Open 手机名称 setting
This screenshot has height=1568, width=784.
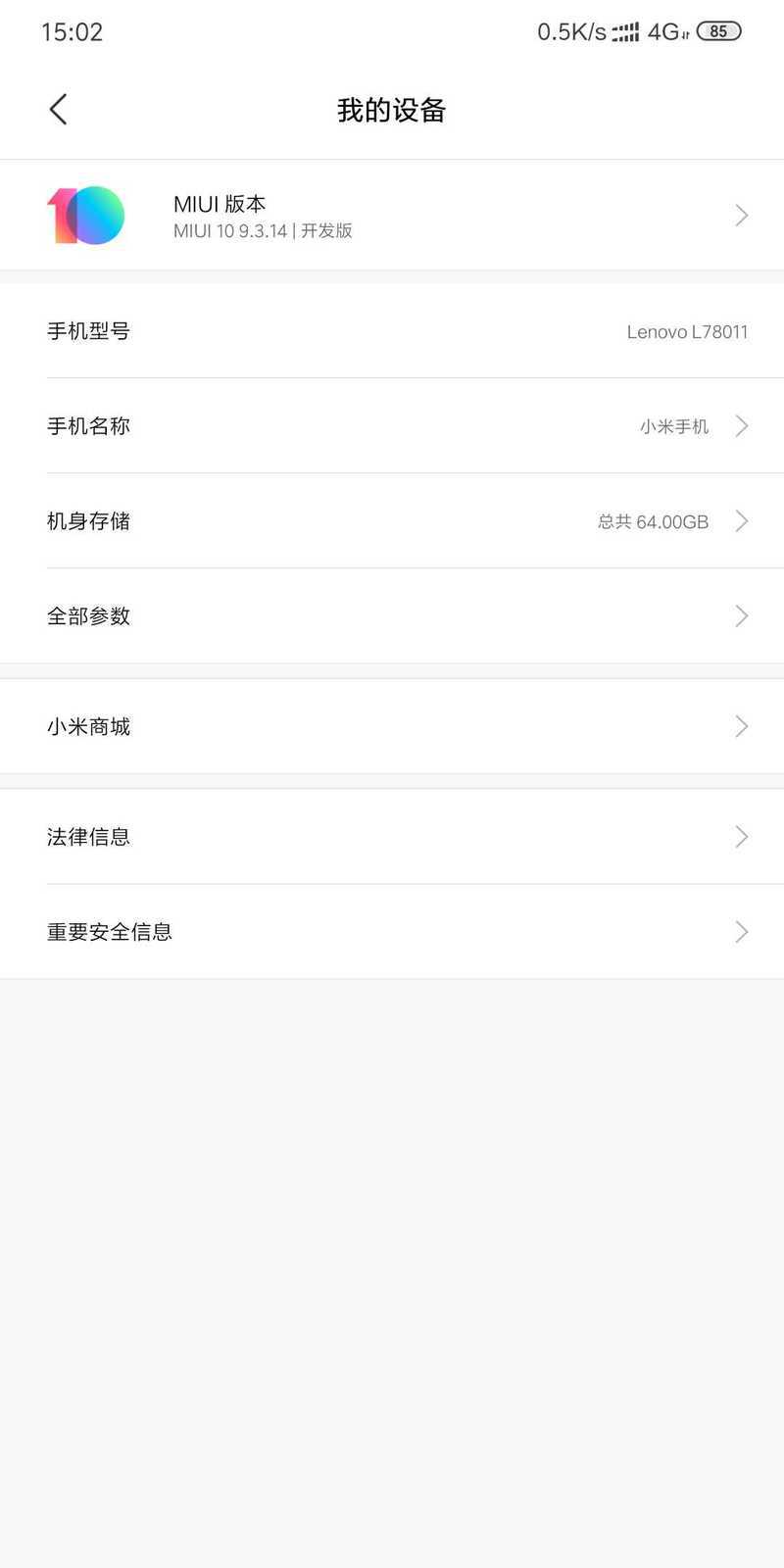392,426
